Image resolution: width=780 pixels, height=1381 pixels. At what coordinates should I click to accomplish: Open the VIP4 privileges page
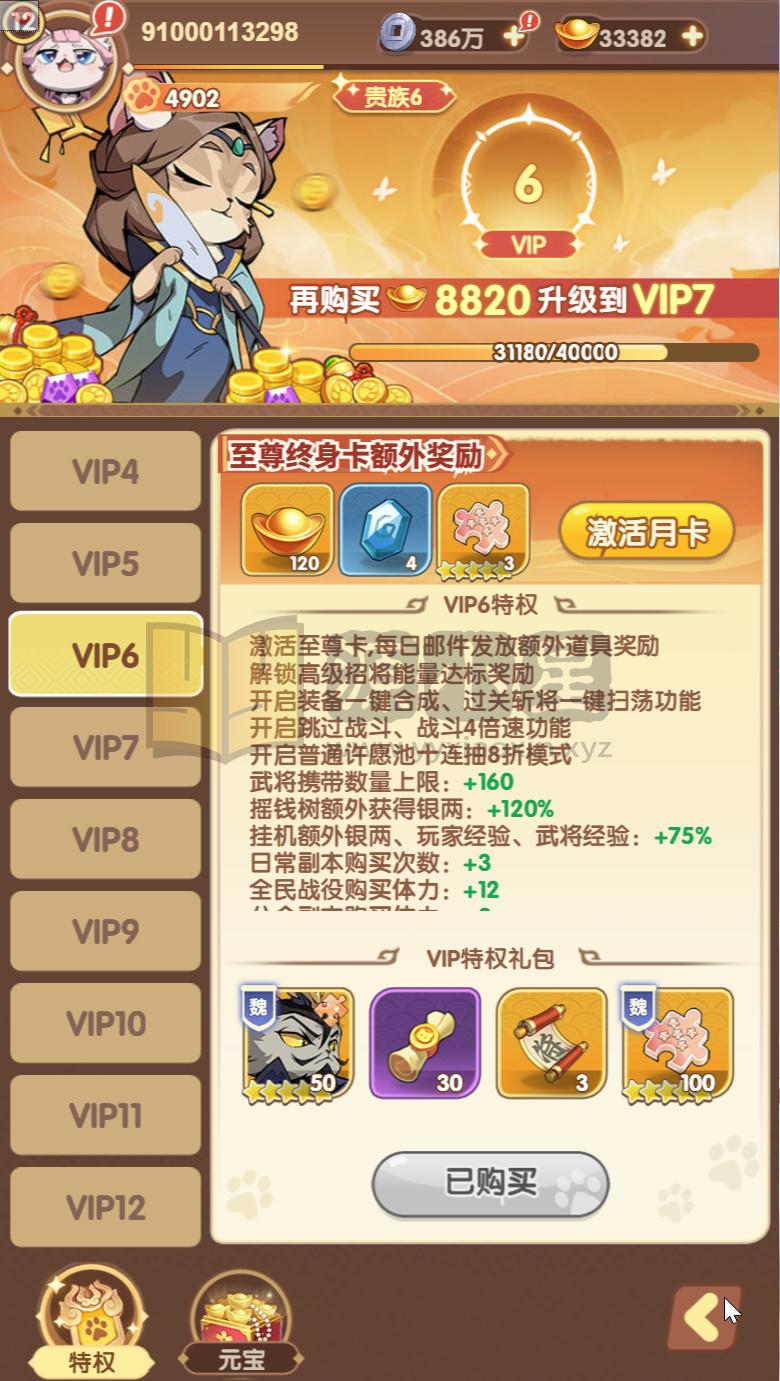point(105,471)
